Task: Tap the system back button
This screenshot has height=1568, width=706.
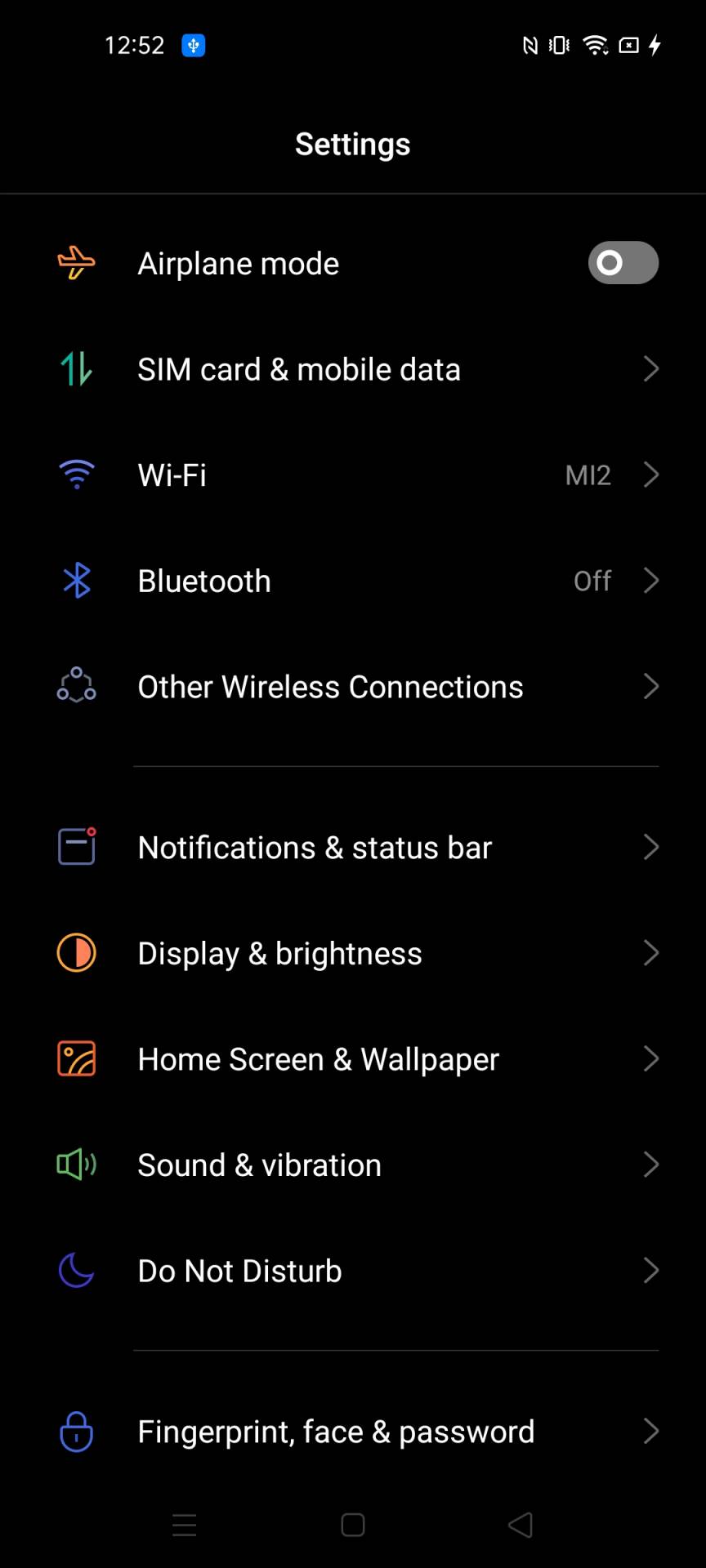Action: point(521,1525)
